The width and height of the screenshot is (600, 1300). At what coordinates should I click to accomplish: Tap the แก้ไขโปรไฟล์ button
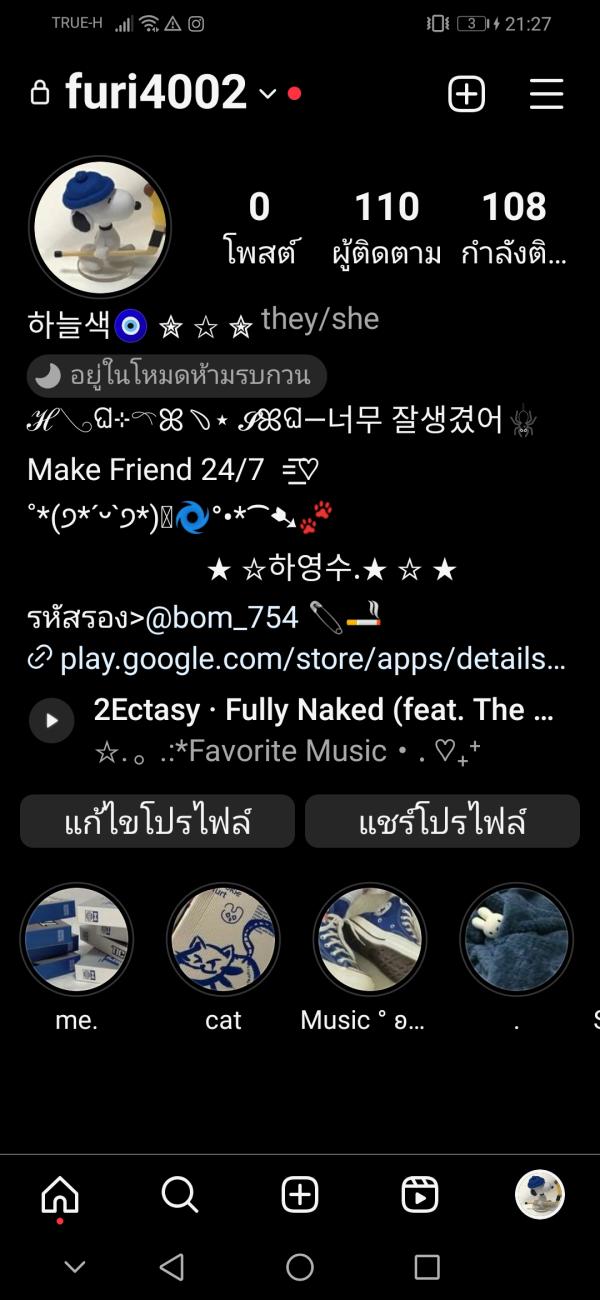(x=157, y=822)
